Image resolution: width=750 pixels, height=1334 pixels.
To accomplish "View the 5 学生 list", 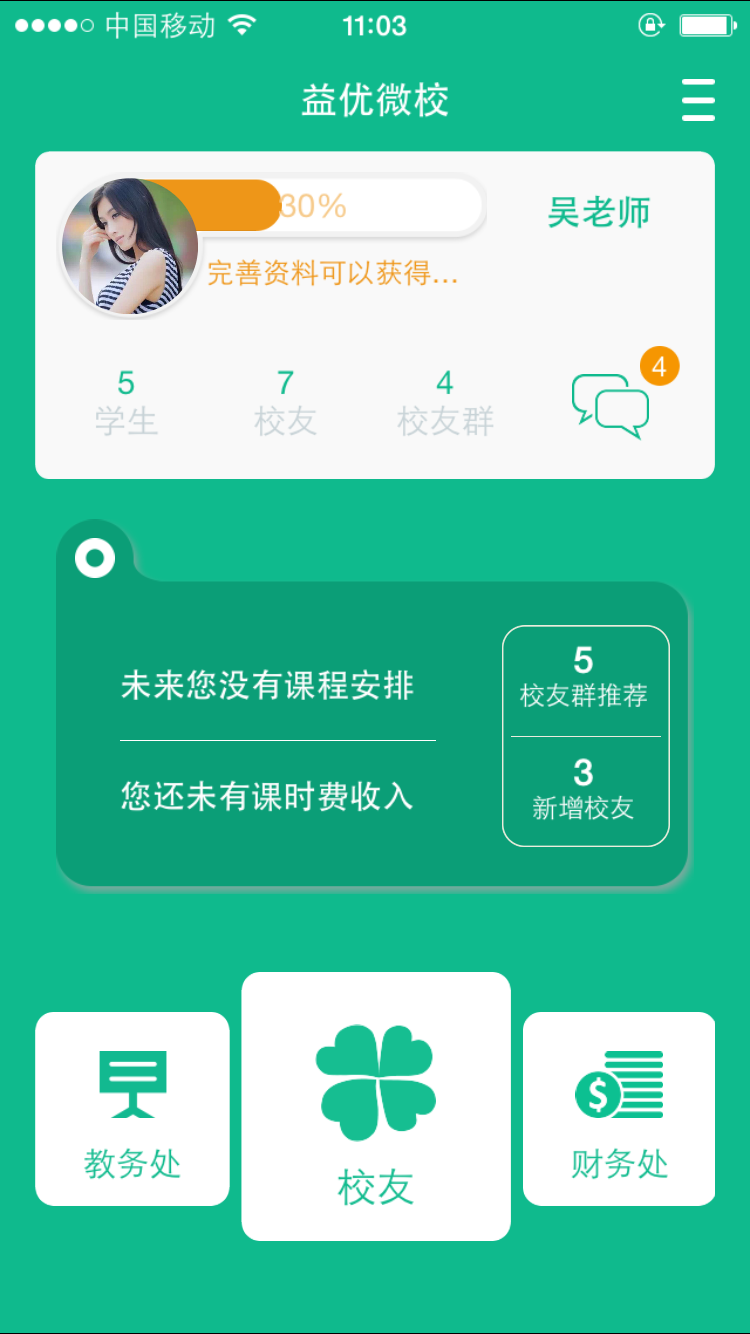I will [x=126, y=402].
